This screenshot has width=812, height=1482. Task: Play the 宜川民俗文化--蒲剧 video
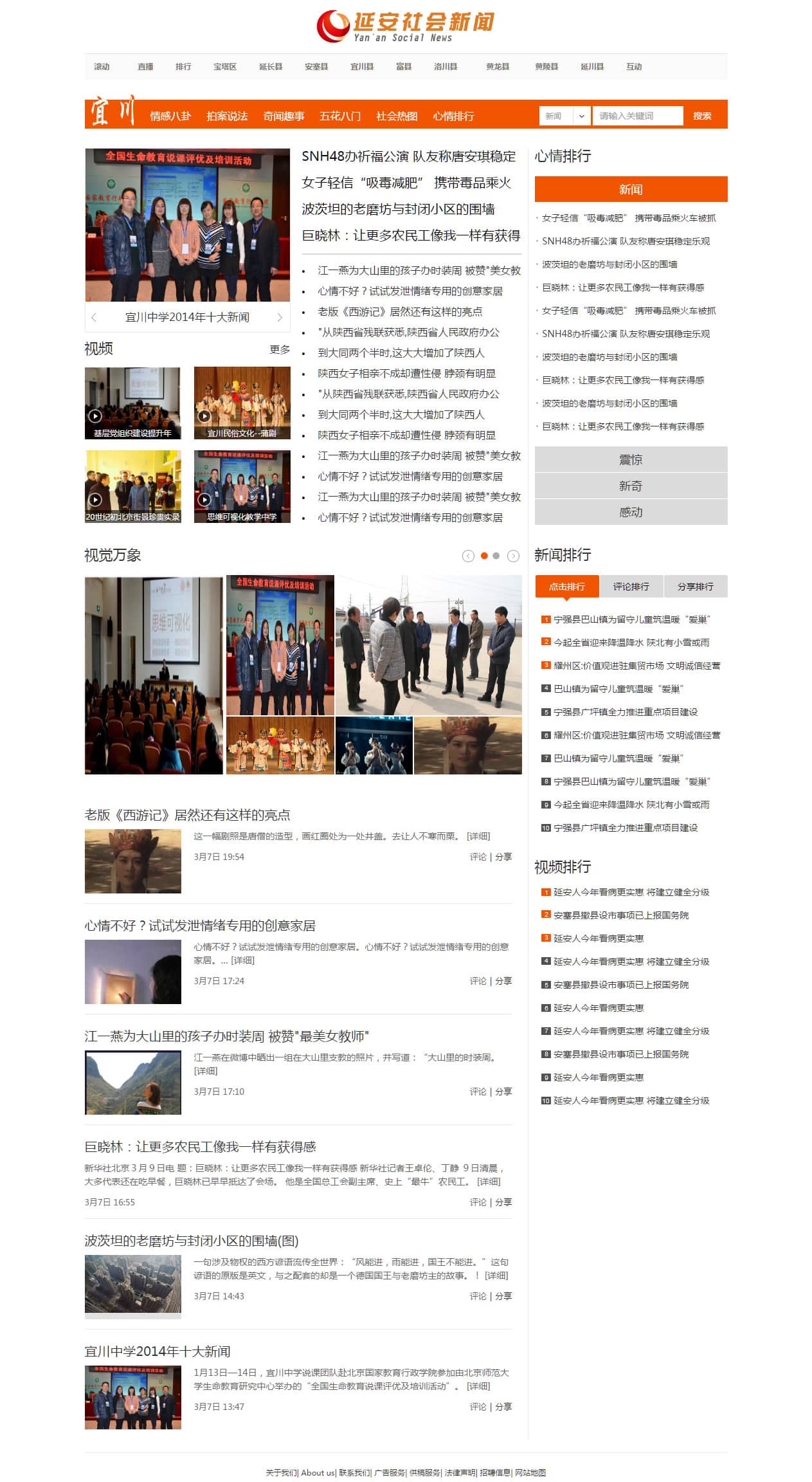(x=242, y=403)
